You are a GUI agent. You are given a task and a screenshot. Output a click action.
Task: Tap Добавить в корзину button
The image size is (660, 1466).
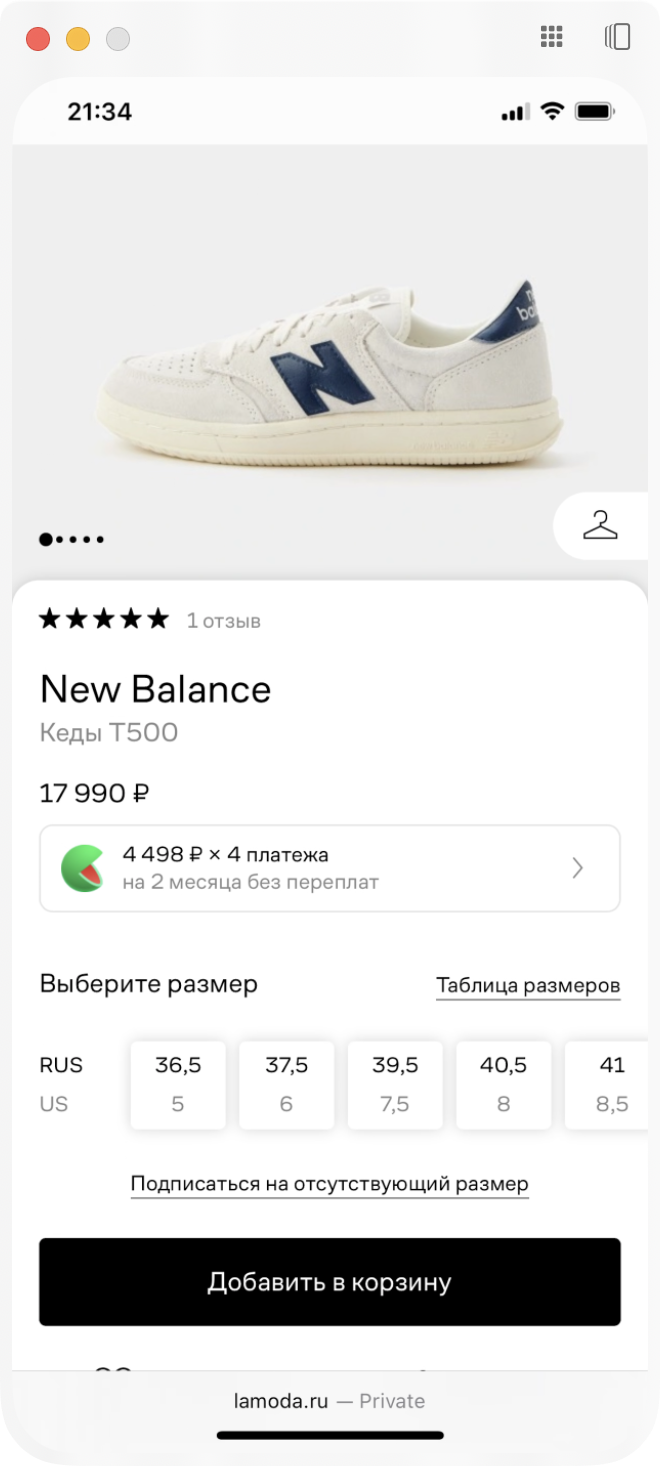[x=329, y=1282]
